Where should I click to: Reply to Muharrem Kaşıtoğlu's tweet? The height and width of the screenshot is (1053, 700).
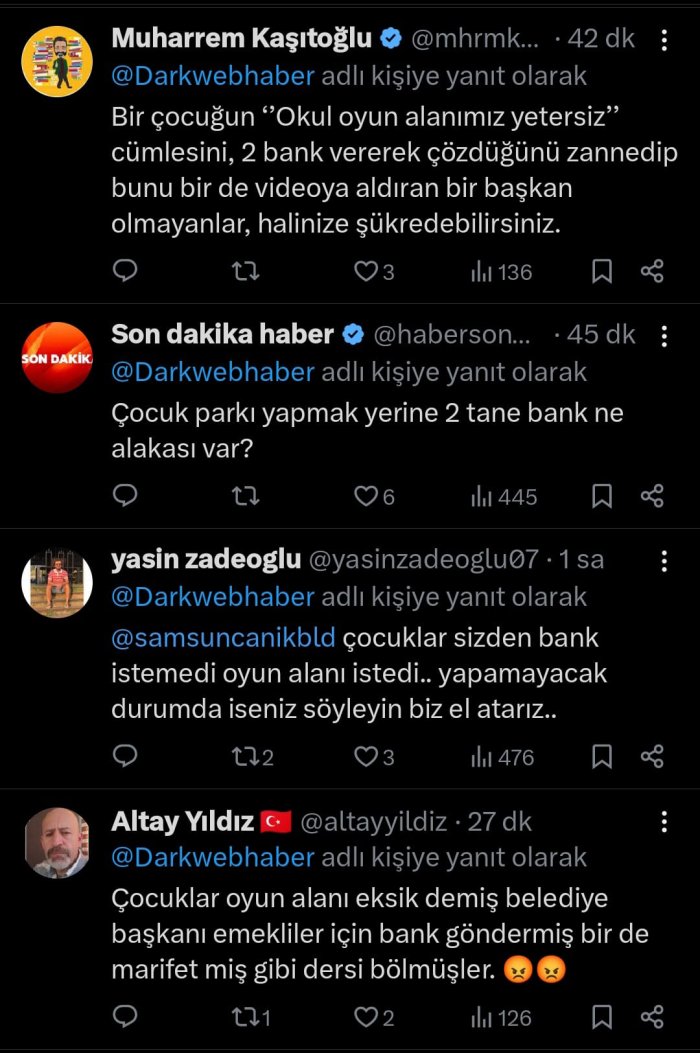(x=125, y=271)
